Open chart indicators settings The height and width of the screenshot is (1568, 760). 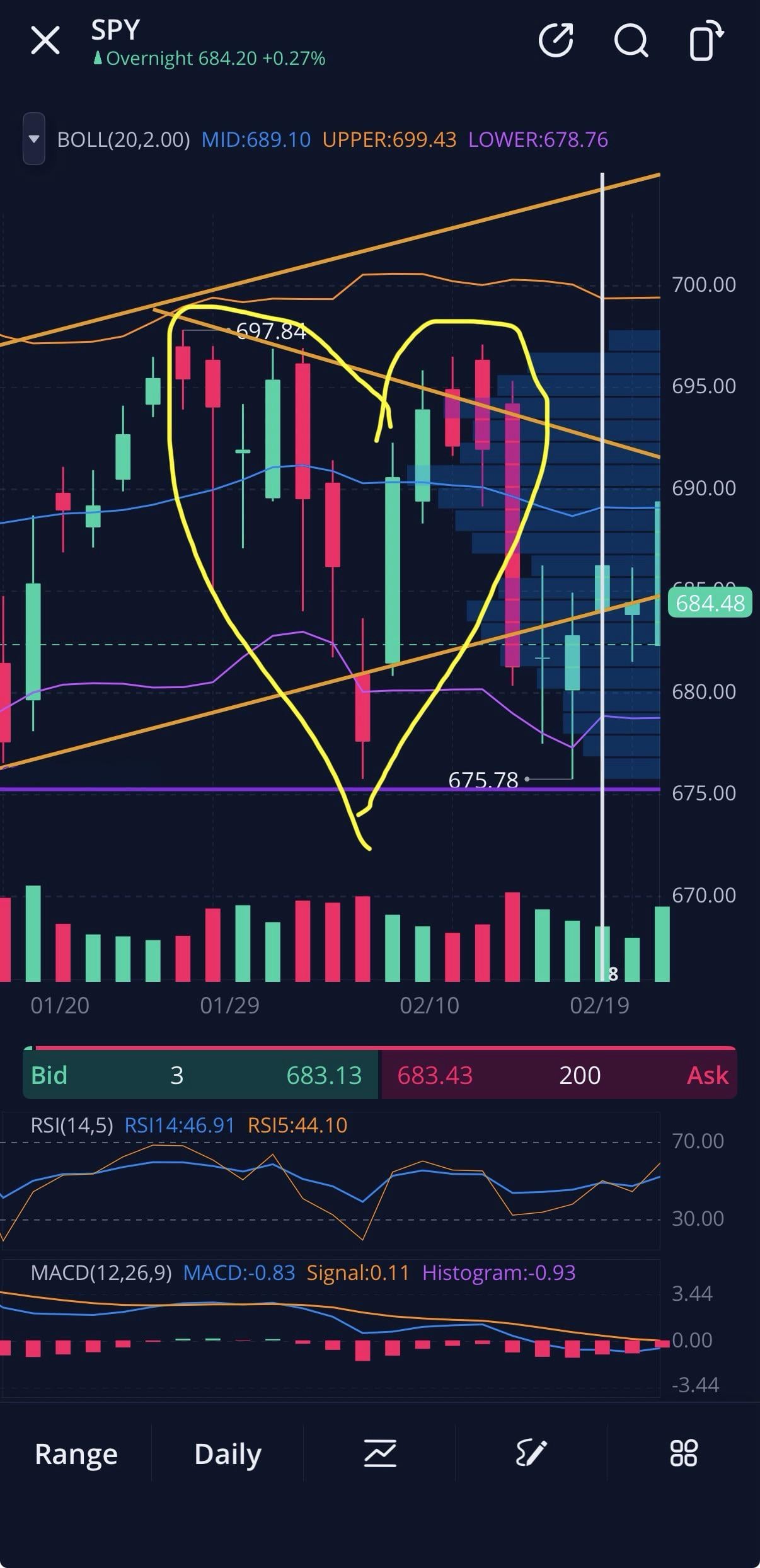pyautogui.click(x=380, y=1453)
